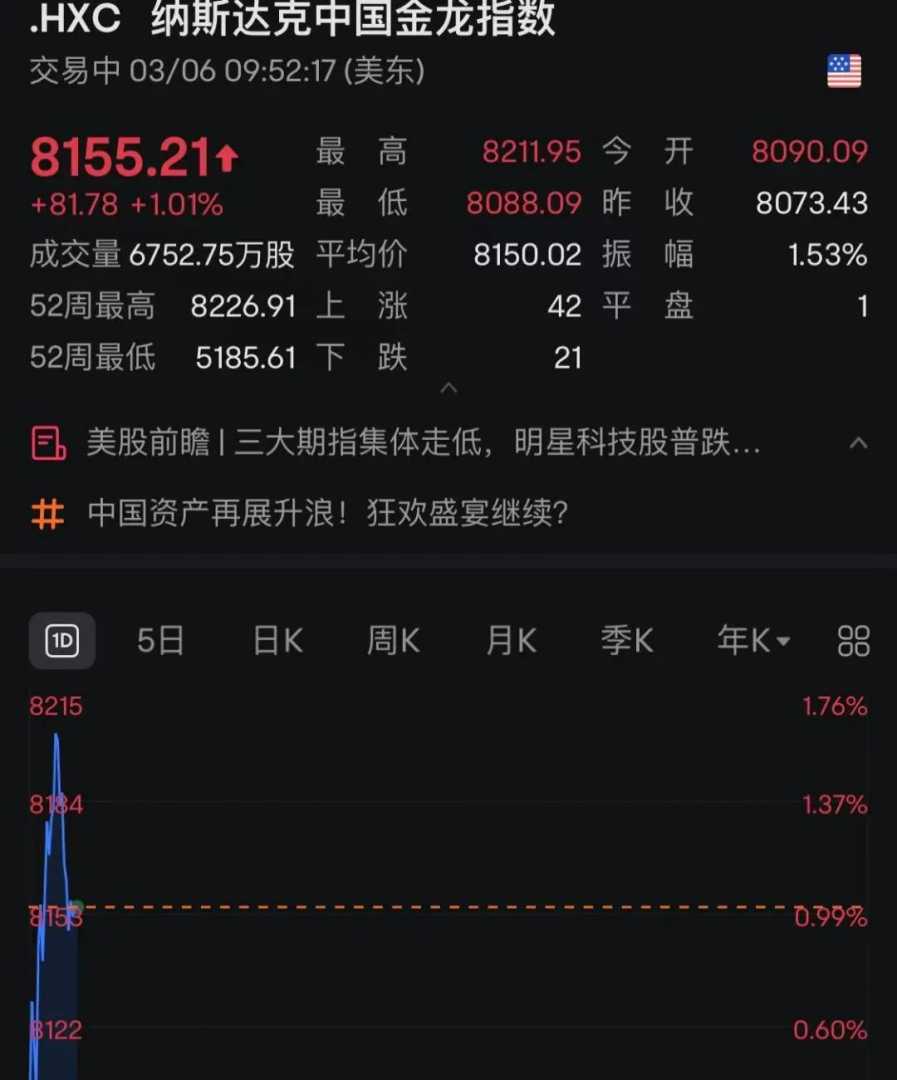Open the chart layout grid icon
The width and height of the screenshot is (897, 1080).
point(853,641)
